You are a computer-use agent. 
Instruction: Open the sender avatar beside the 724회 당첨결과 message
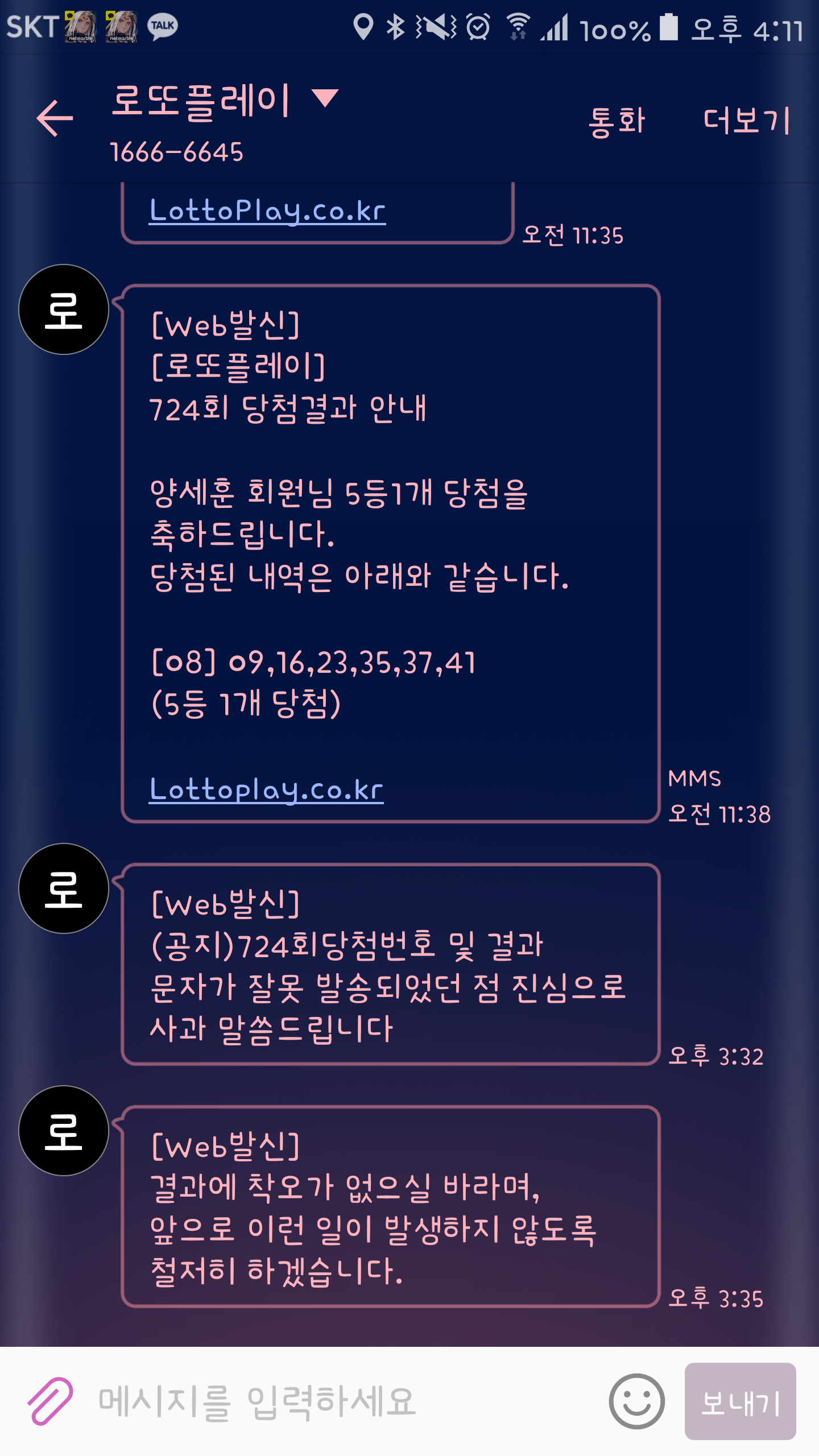coord(64,309)
